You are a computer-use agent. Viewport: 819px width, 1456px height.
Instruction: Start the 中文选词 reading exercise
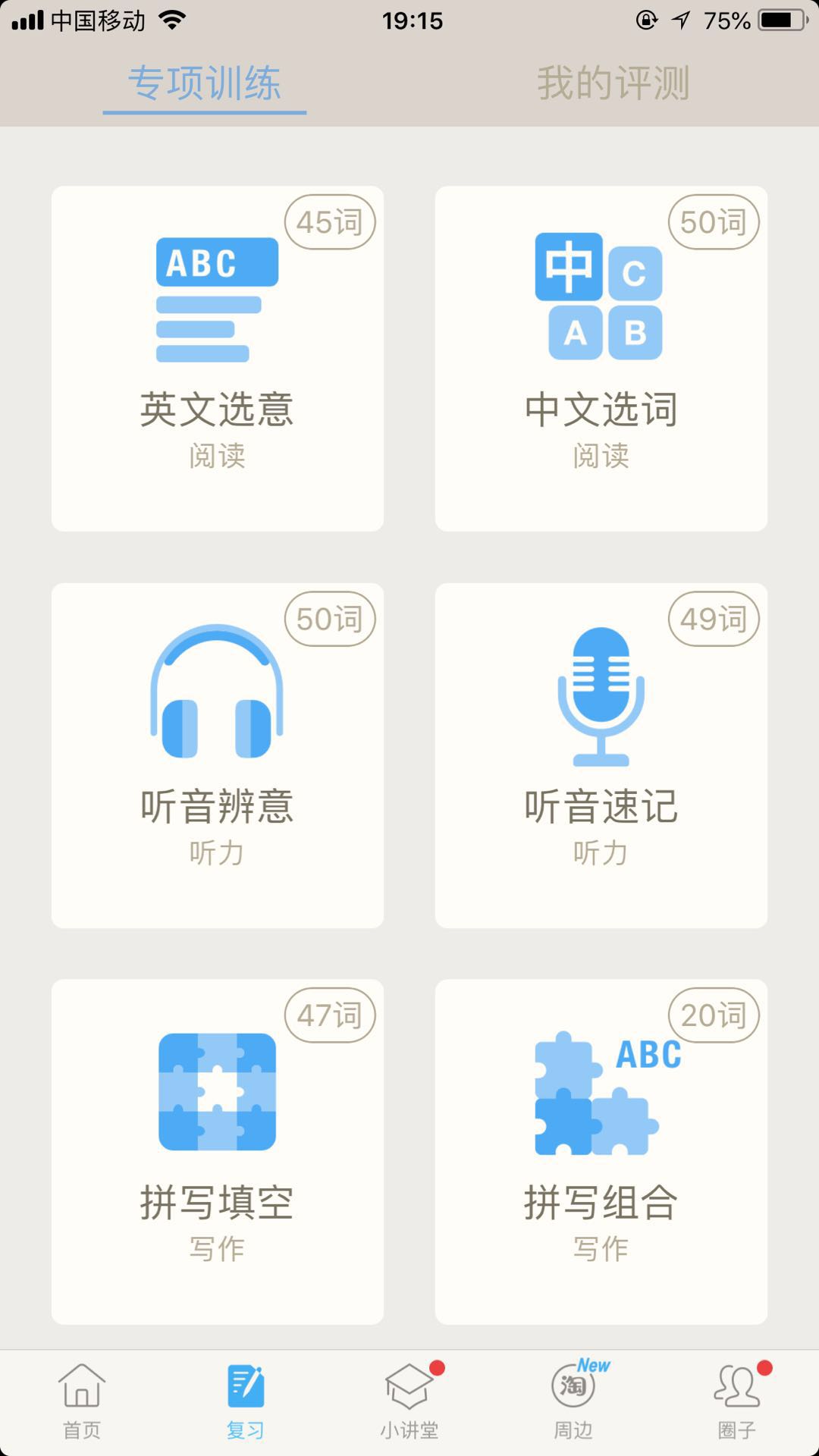(x=601, y=359)
